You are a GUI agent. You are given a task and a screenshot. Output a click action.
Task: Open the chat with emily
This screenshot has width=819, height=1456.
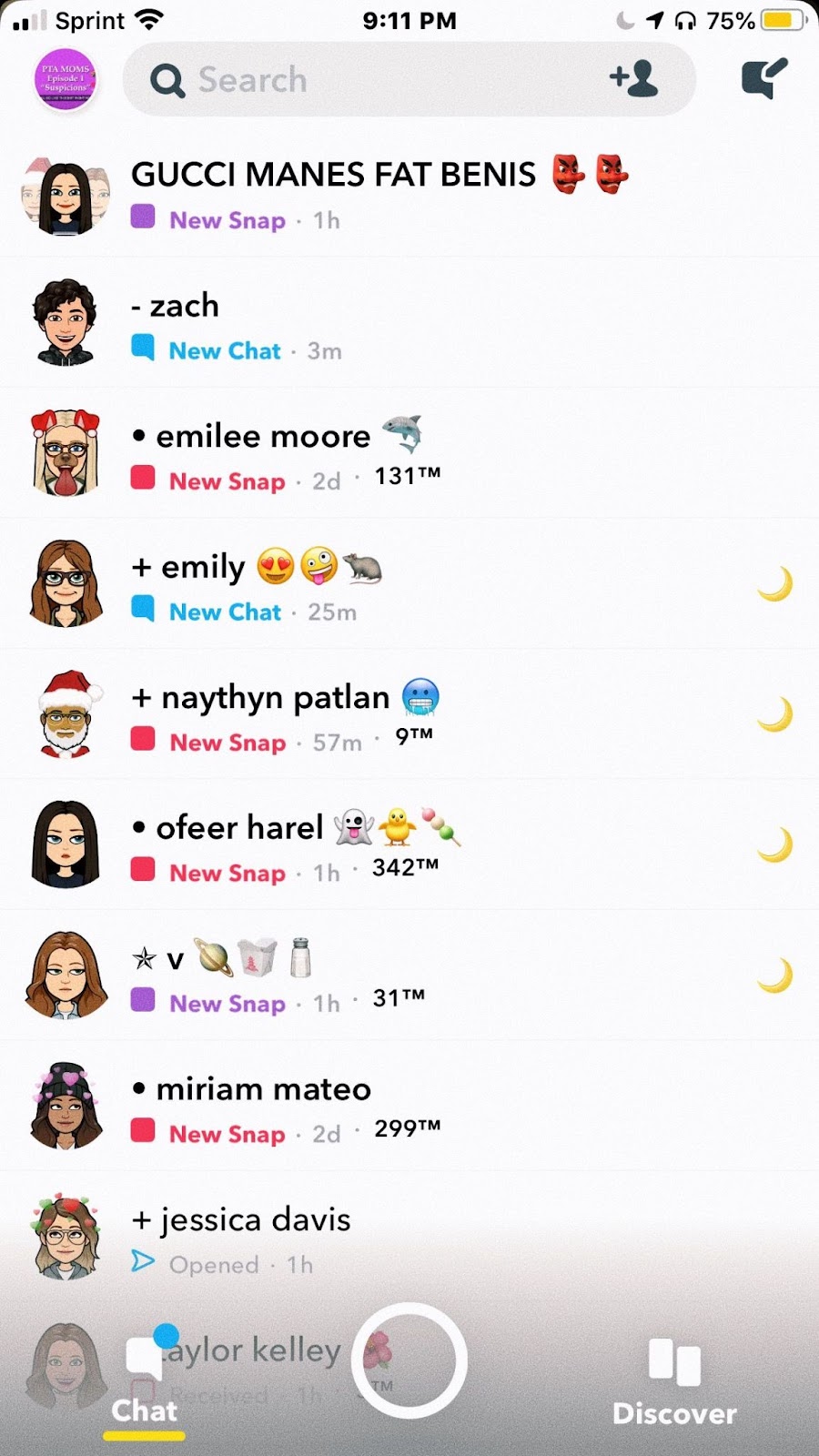coord(409,585)
